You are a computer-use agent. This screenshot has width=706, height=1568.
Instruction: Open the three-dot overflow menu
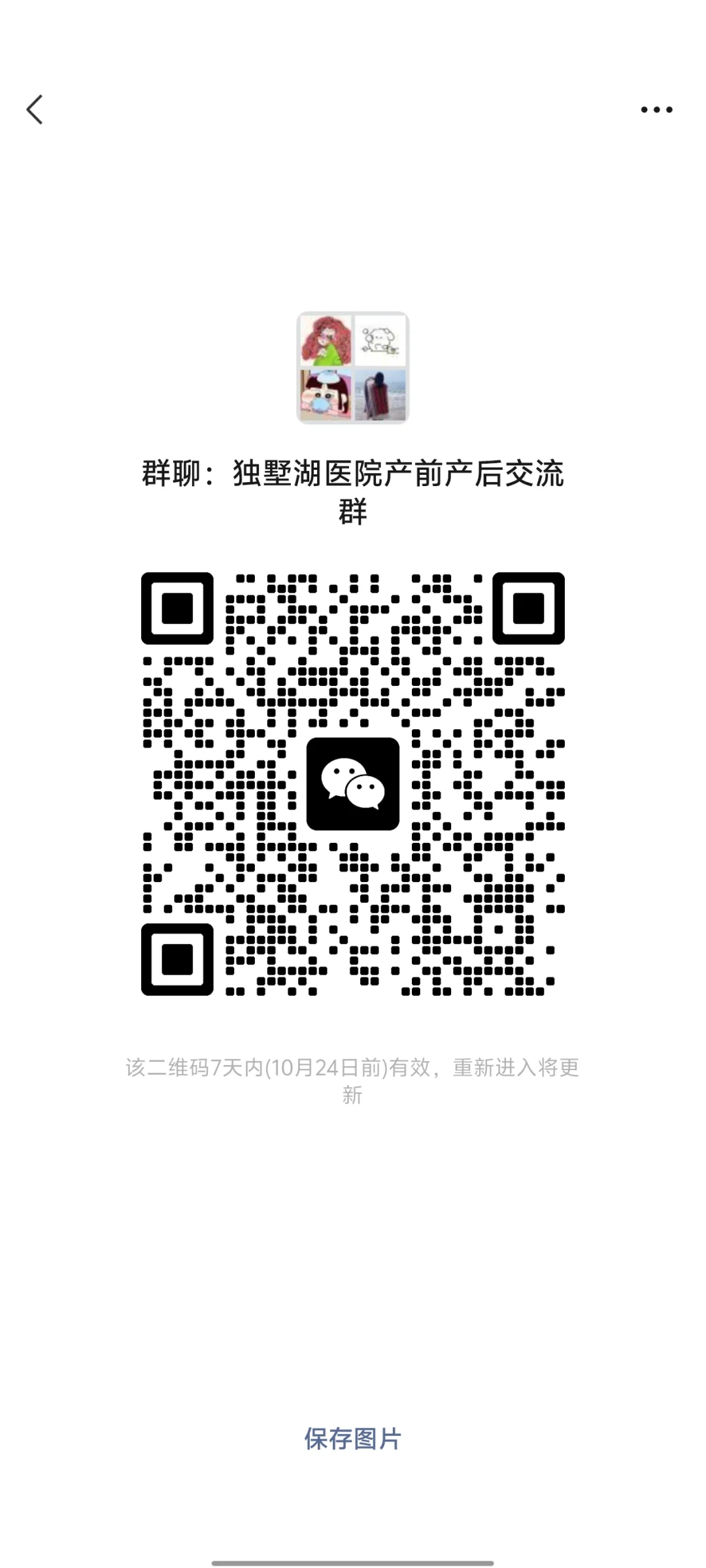(656, 110)
